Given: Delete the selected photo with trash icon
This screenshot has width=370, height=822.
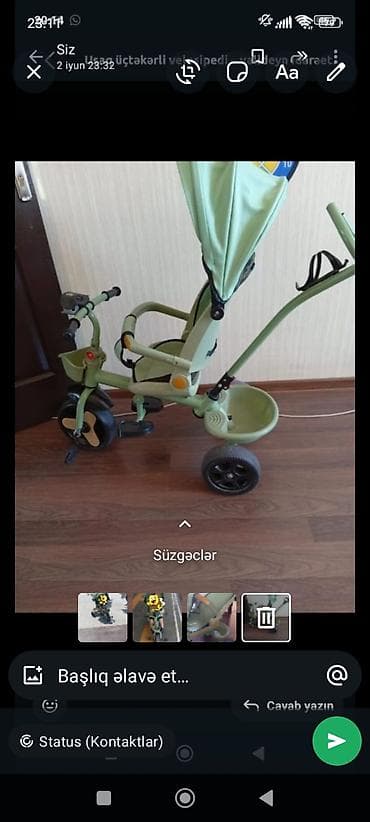Looking at the screenshot, I should point(266,617).
